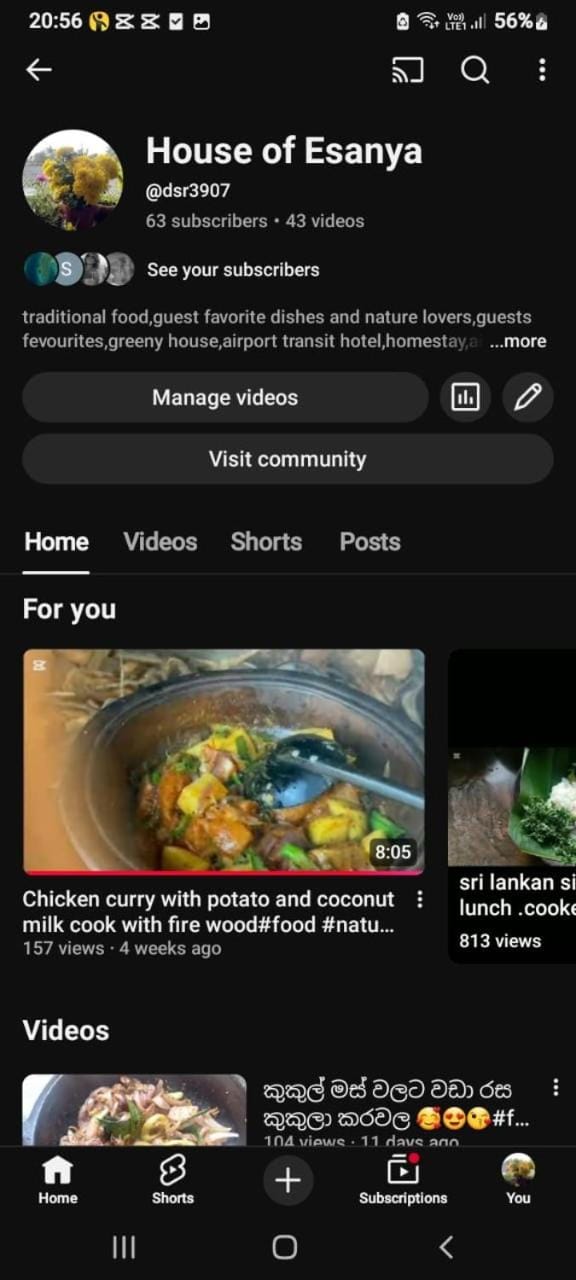Open the sri lankan lunch video card

coord(512,806)
